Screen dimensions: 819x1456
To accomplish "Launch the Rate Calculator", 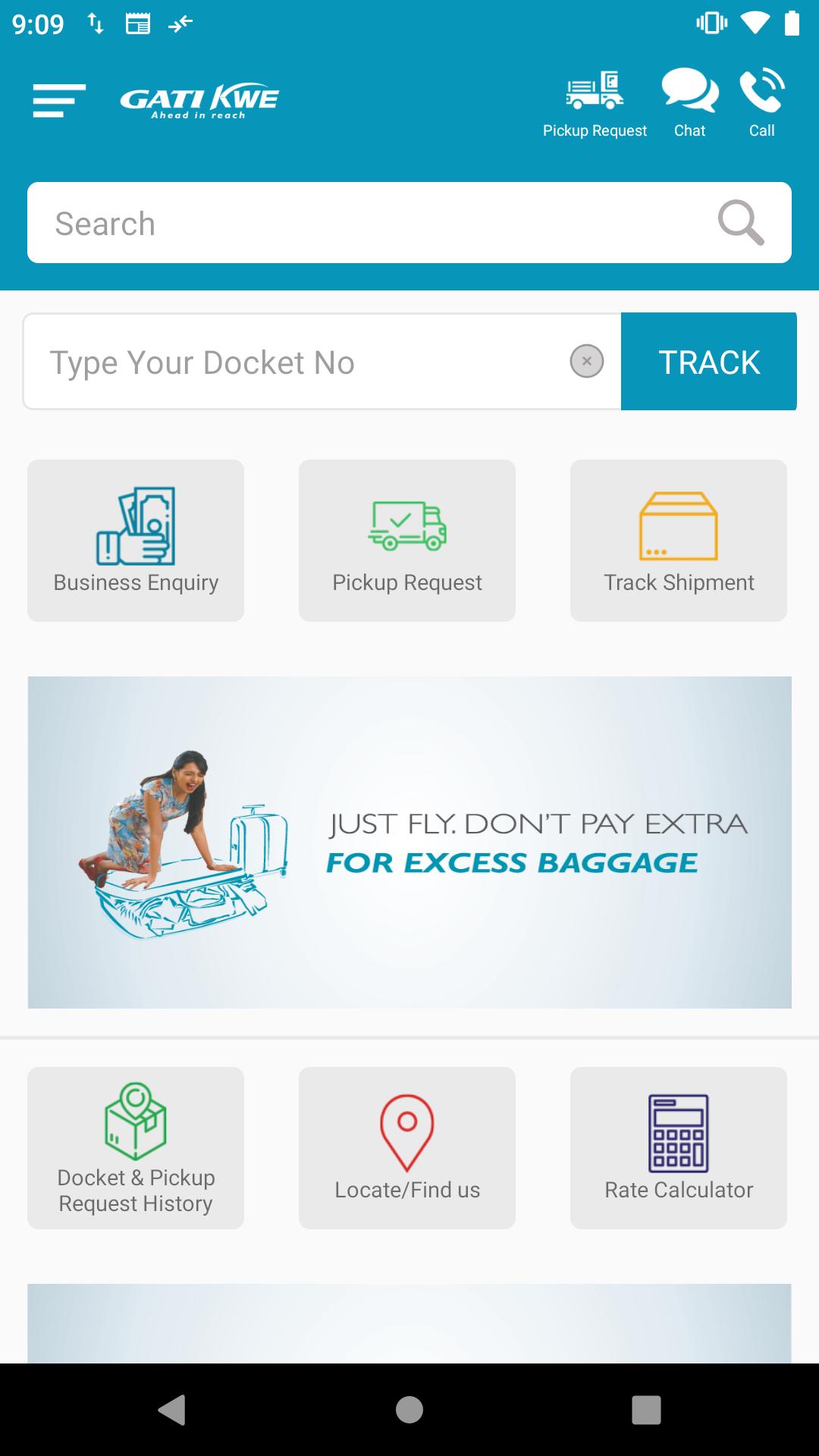I will [679, 1148].
